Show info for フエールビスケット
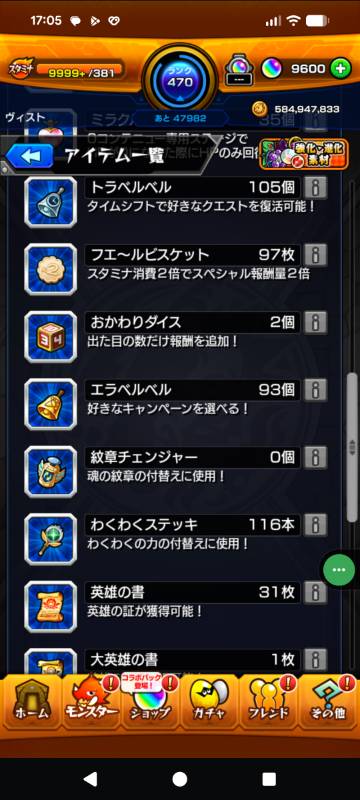 [x=316, y=256]
